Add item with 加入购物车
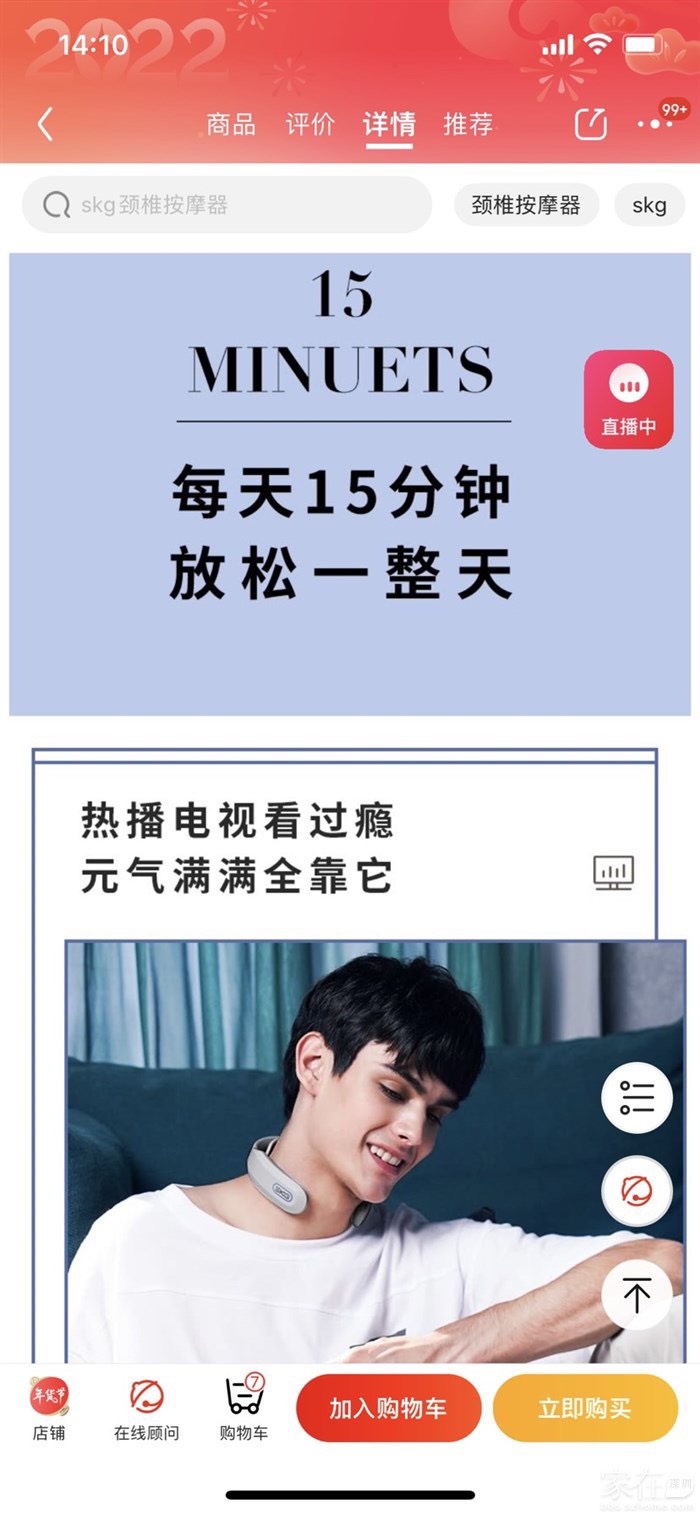 click(x=388, y=1408)
